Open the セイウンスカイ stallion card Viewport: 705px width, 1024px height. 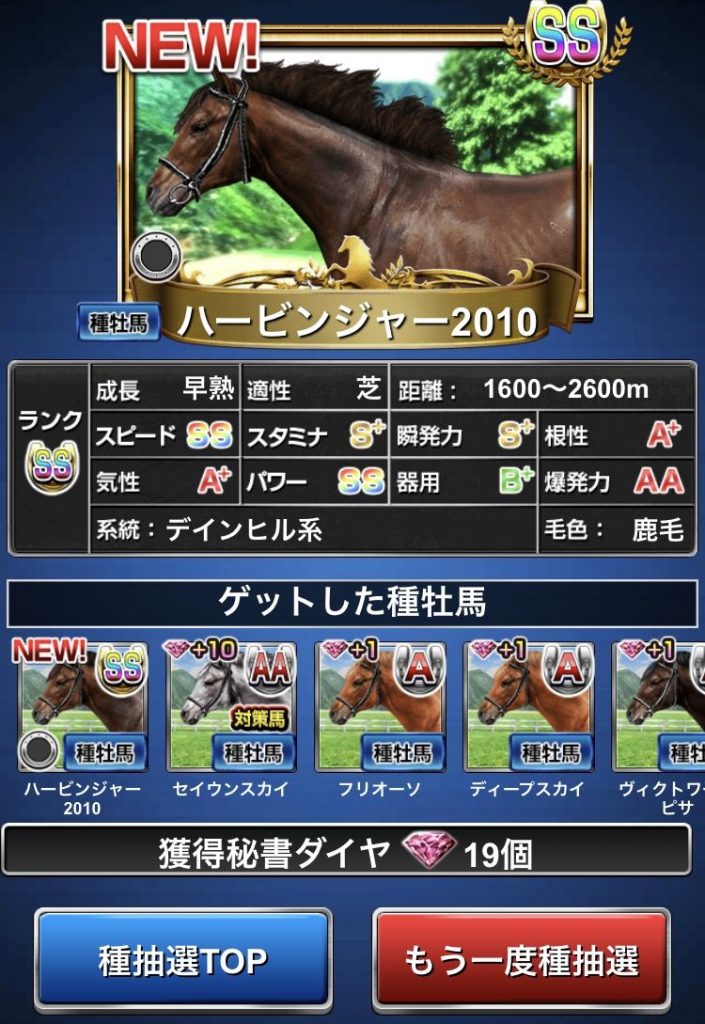pos(232,708)
